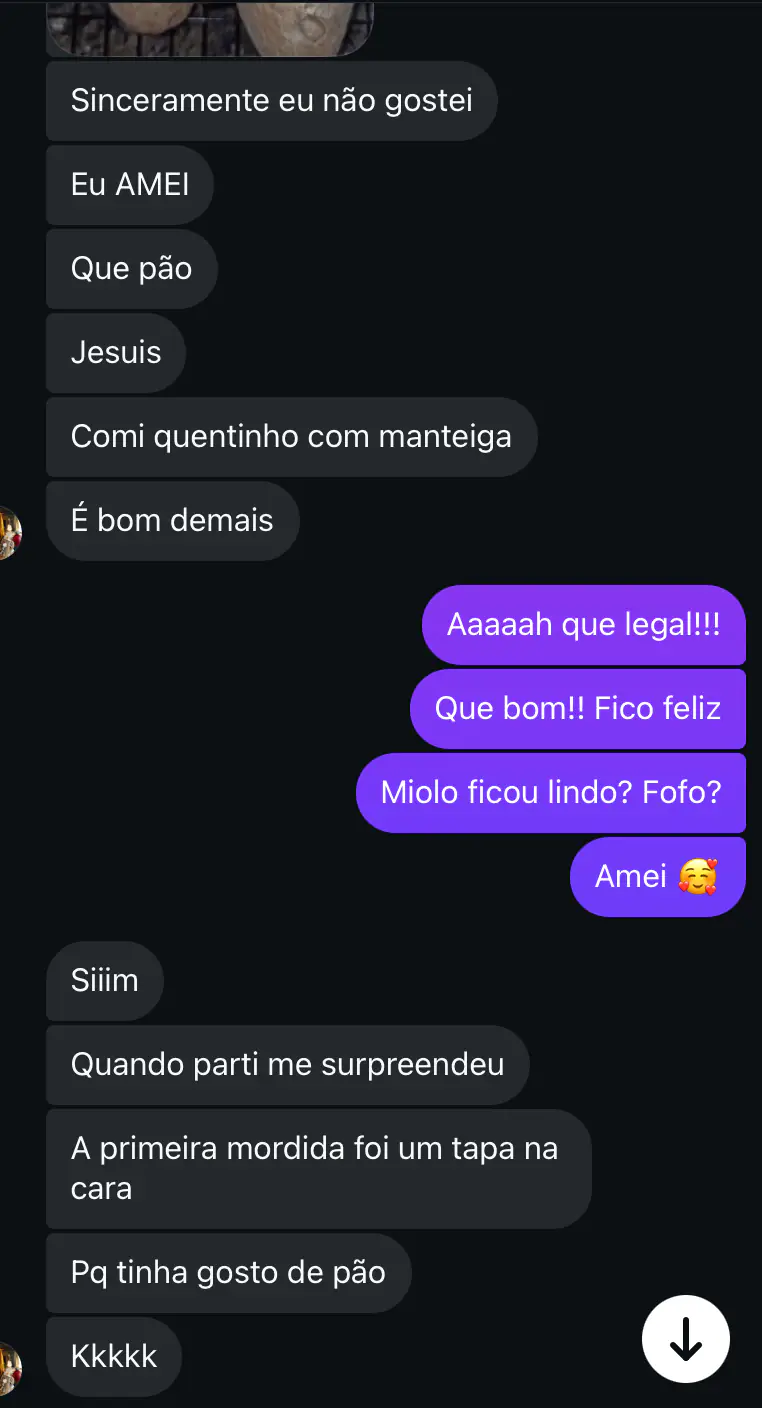The image size is (762, 1408).
Task: Open the bread photo attachment at the top
Action: coord(209,25)
